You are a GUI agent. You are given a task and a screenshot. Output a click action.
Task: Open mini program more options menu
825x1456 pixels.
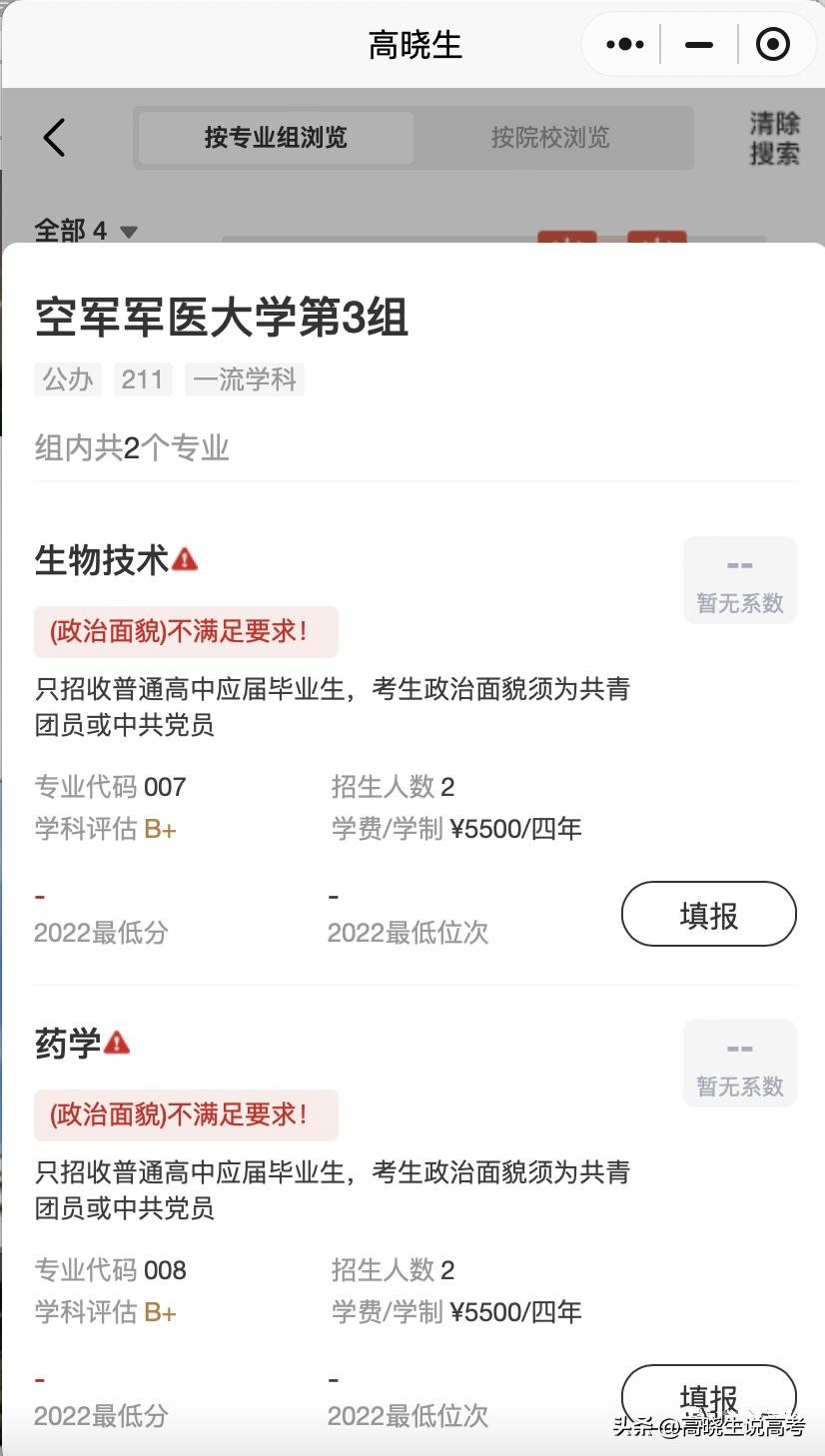[625, 45]
